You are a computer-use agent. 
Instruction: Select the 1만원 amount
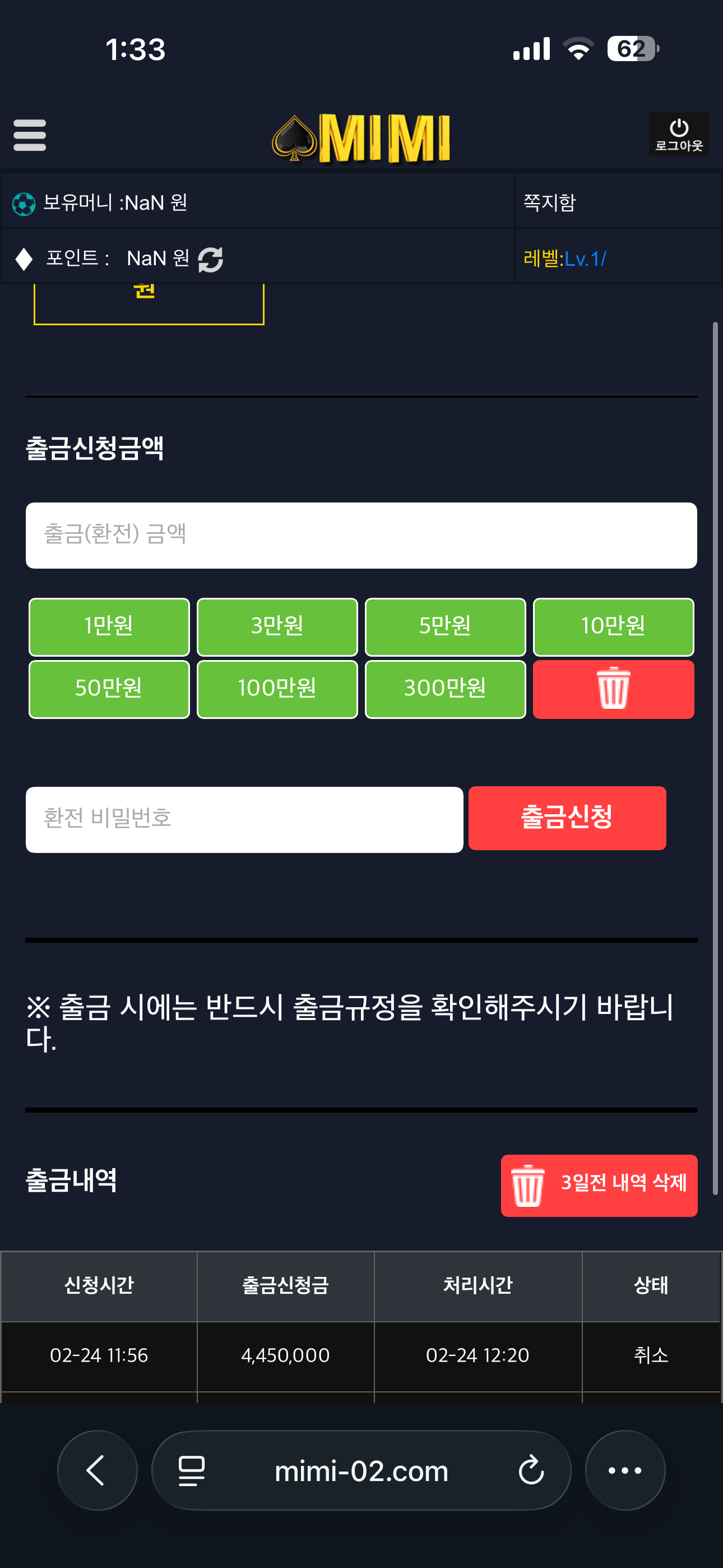point(109,626)
